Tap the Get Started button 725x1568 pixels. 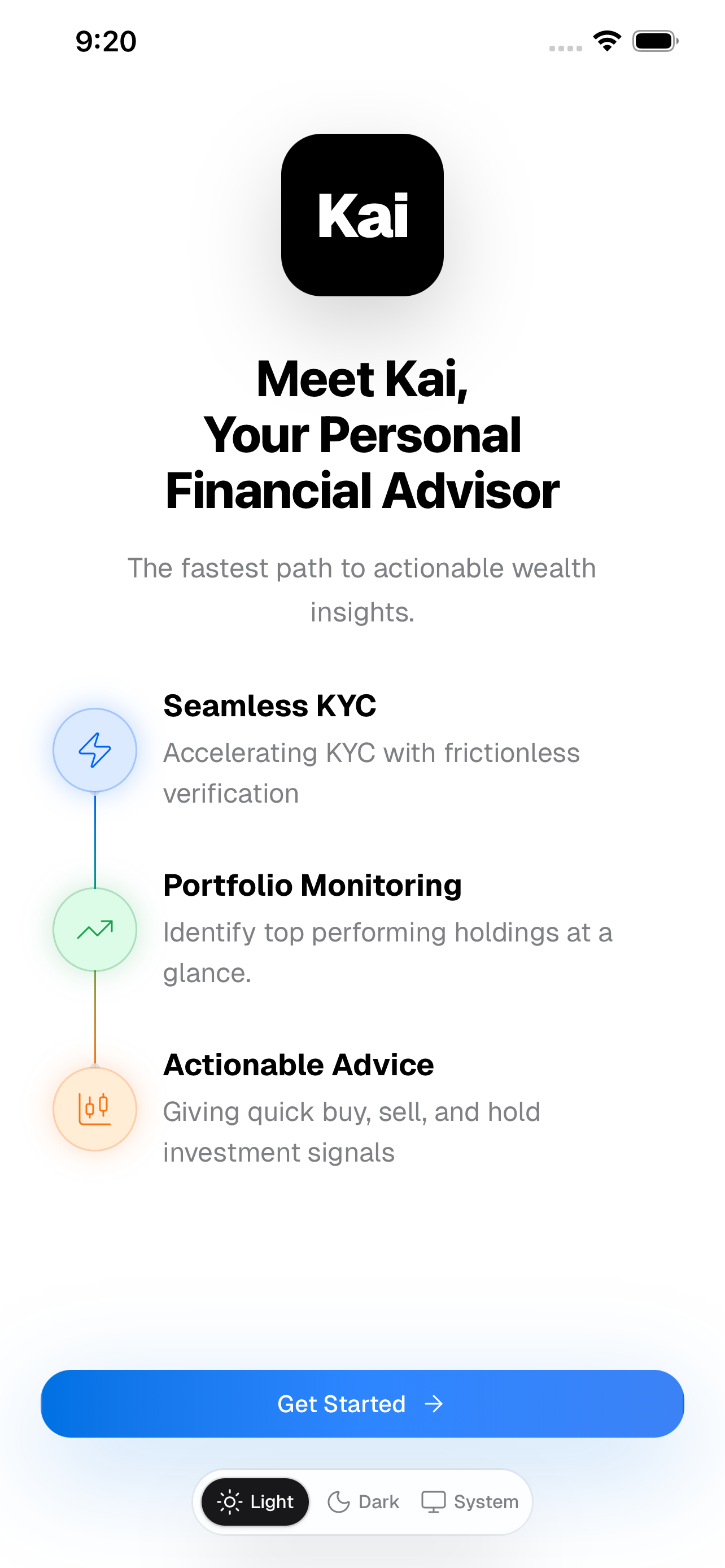[x=362, y=1404]
